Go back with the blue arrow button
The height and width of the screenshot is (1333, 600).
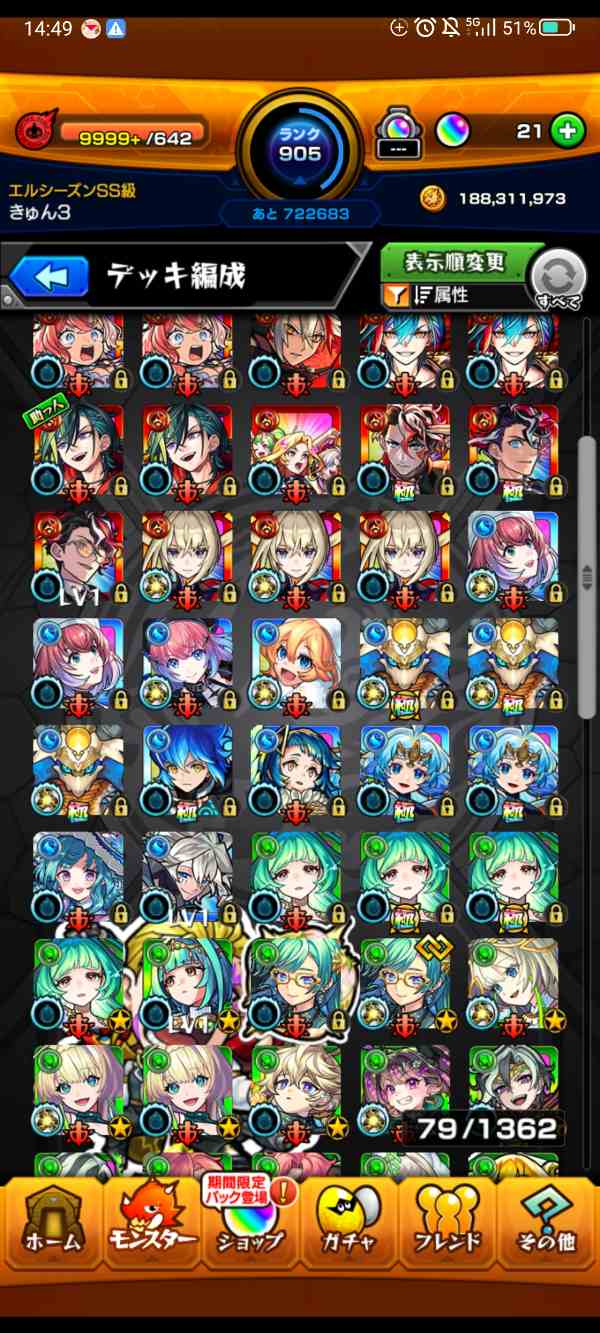49,276
